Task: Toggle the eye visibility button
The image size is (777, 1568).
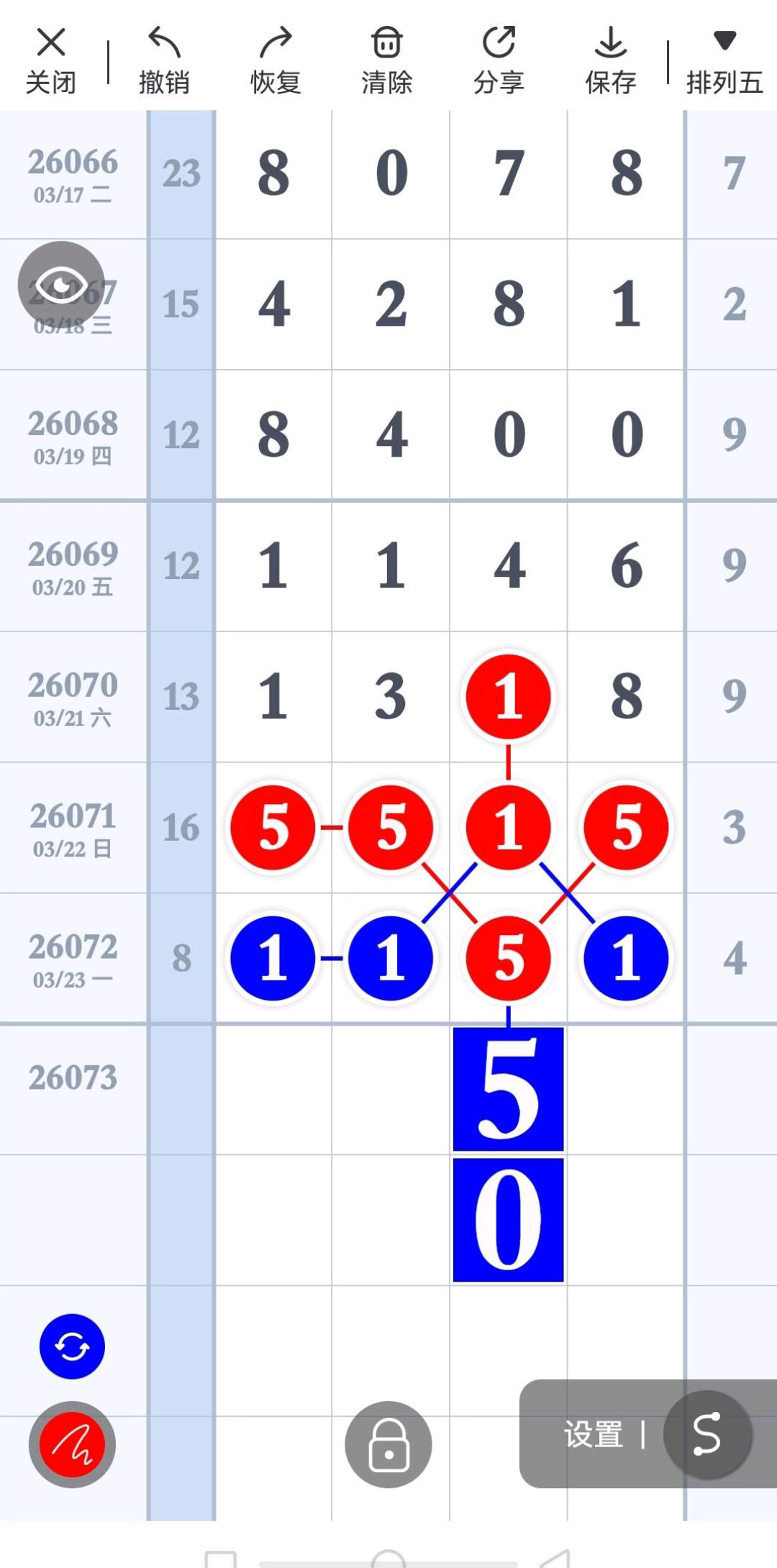Action: click(x=61, y=285)
